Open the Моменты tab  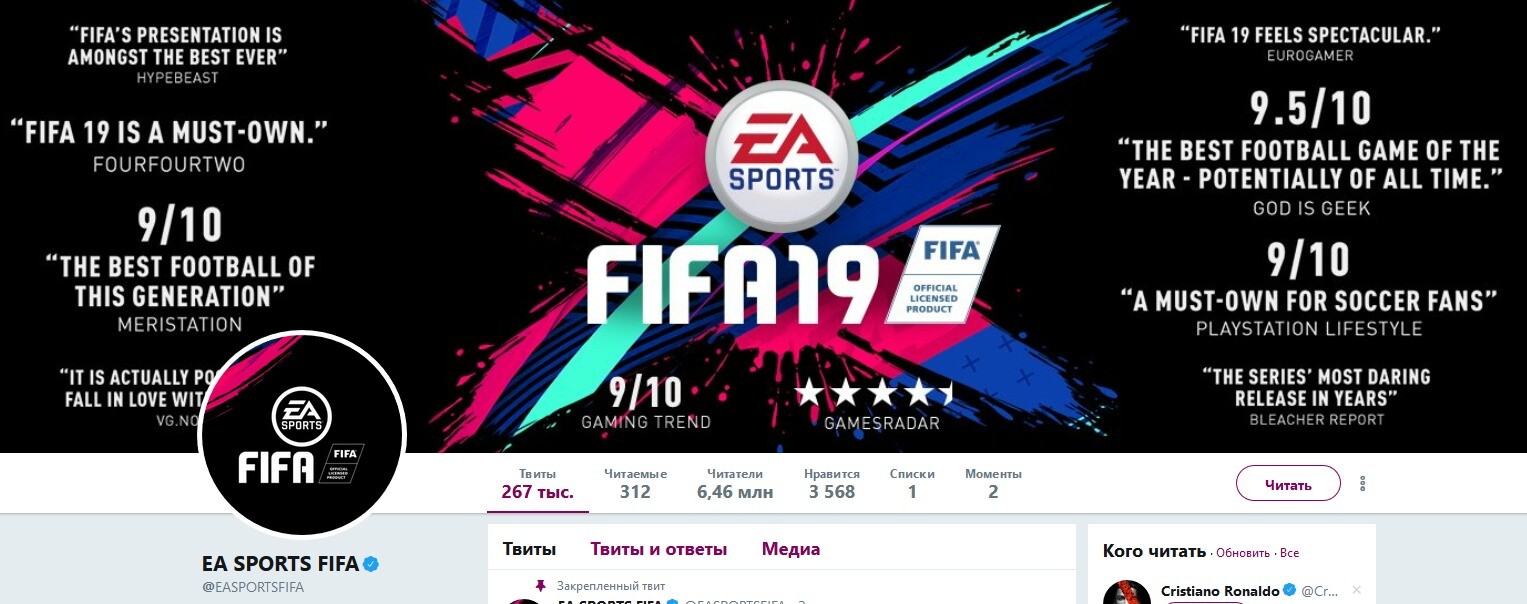(993, 483)
